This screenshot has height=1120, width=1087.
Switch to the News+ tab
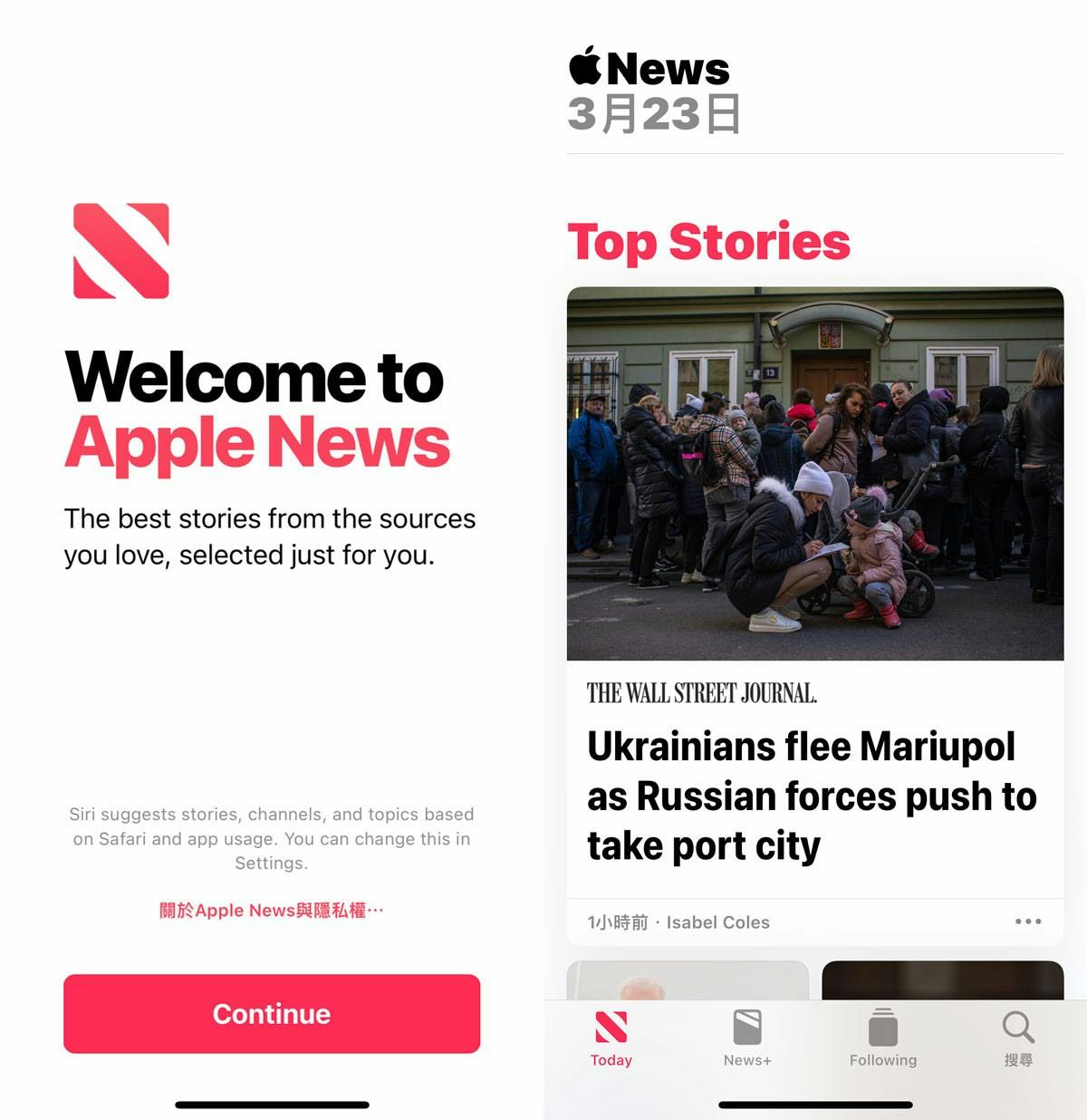pos(747,1038)
